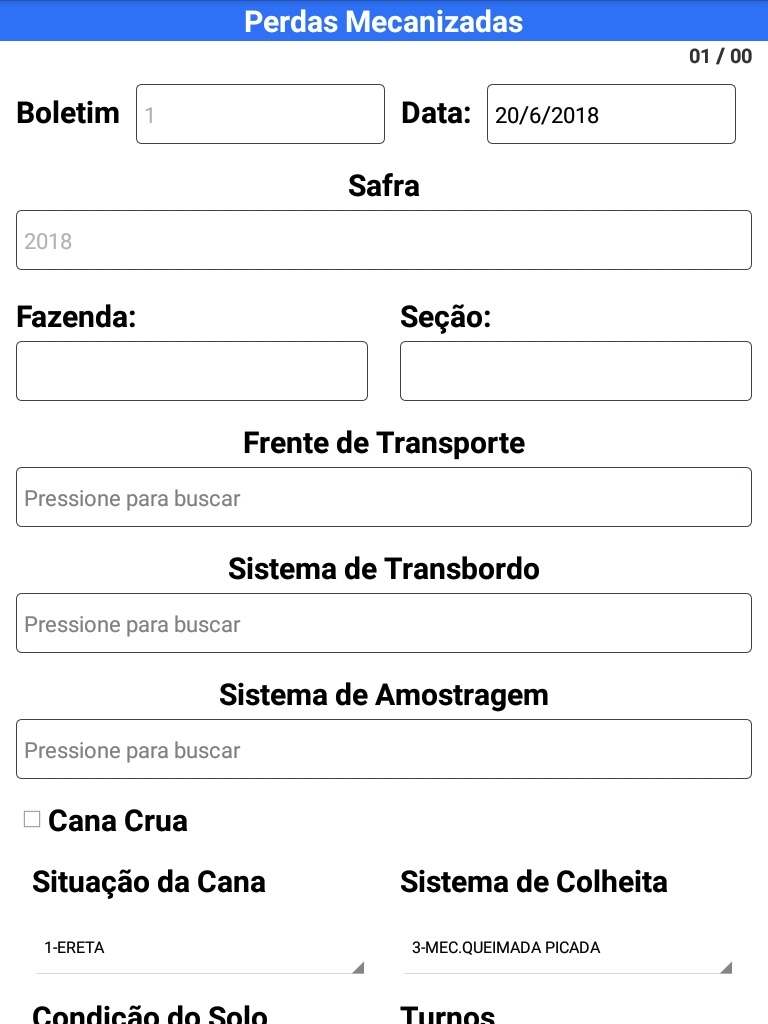Open Sistema de Amostragem search field
The image size is (768, 1024).
(384, 749)
